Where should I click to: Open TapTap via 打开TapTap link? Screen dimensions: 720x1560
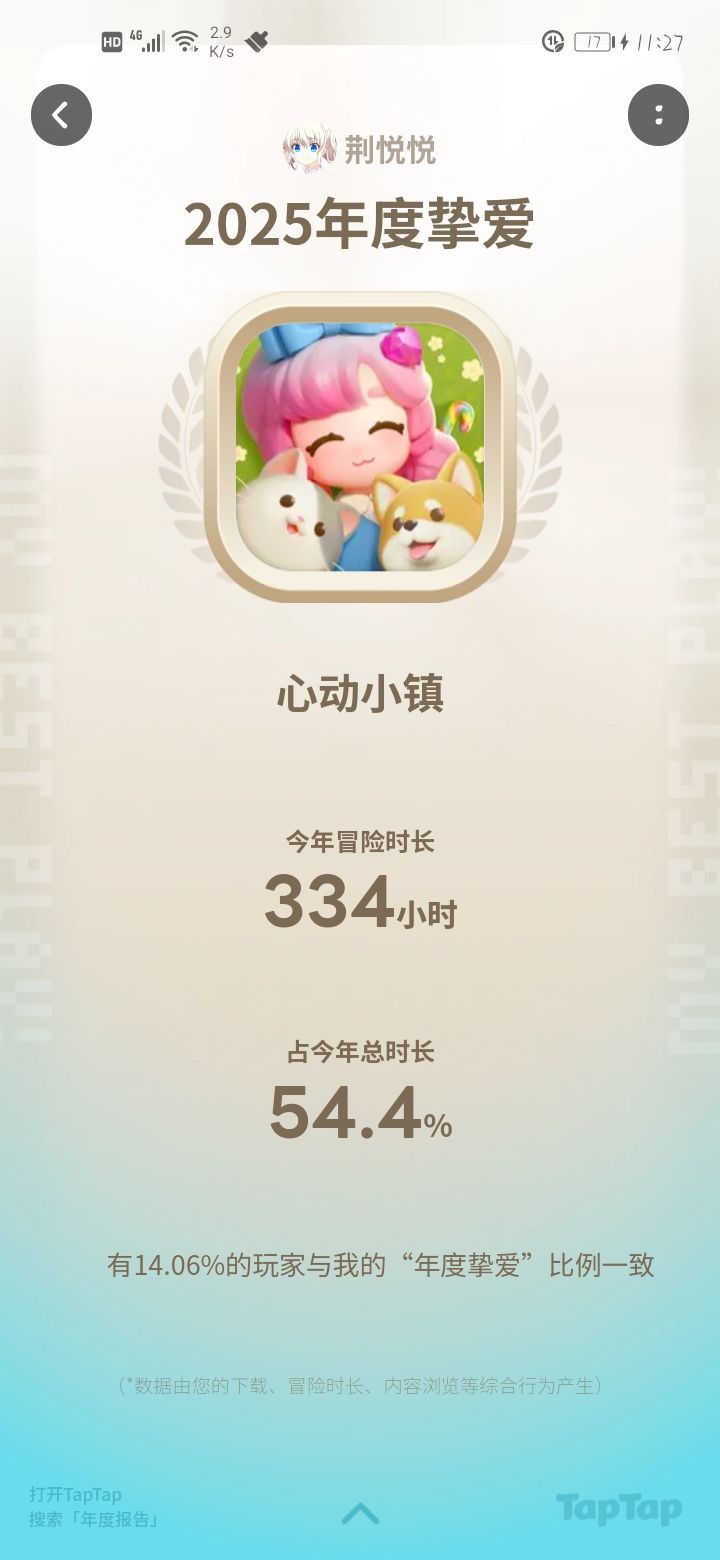click(x=76, y=1495)
